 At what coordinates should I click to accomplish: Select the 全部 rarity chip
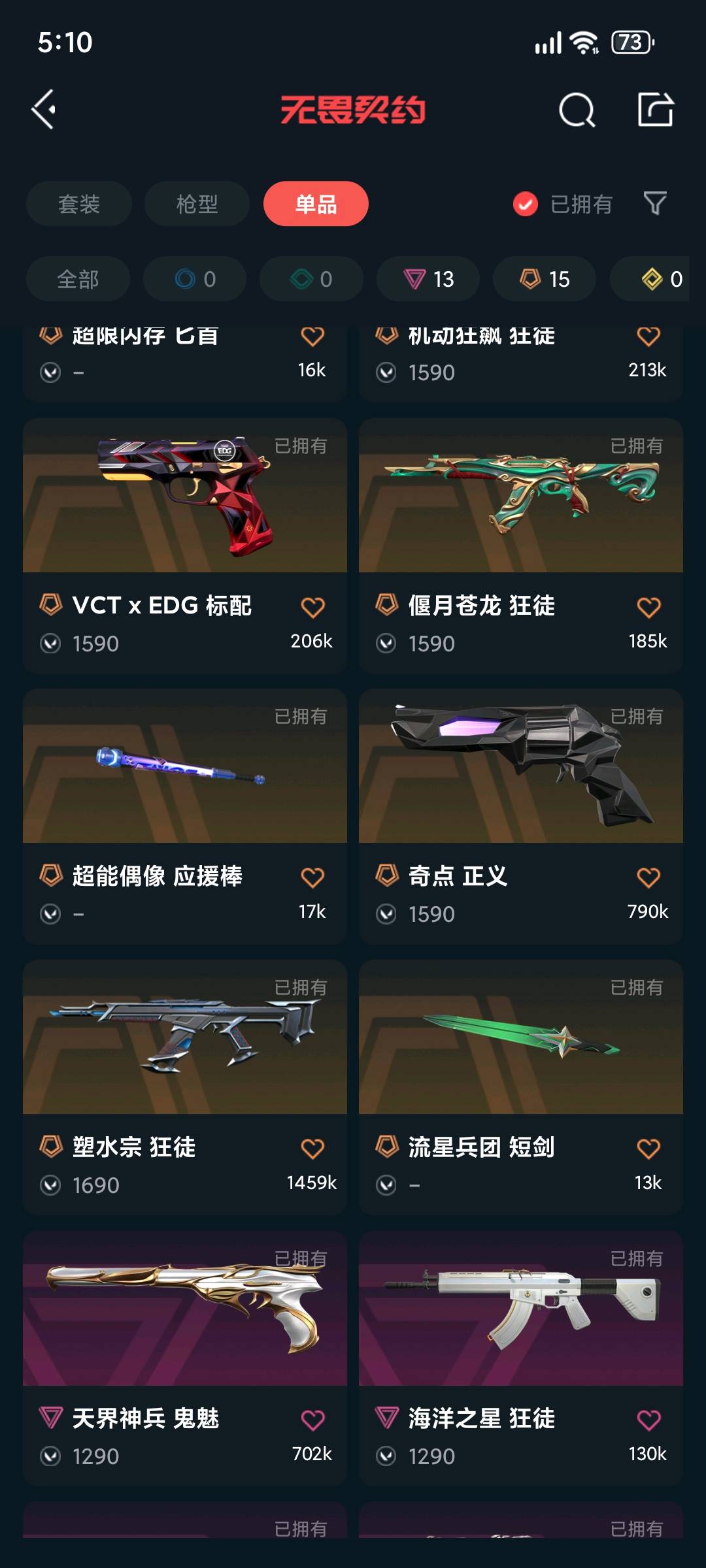(x=78, y=279)
